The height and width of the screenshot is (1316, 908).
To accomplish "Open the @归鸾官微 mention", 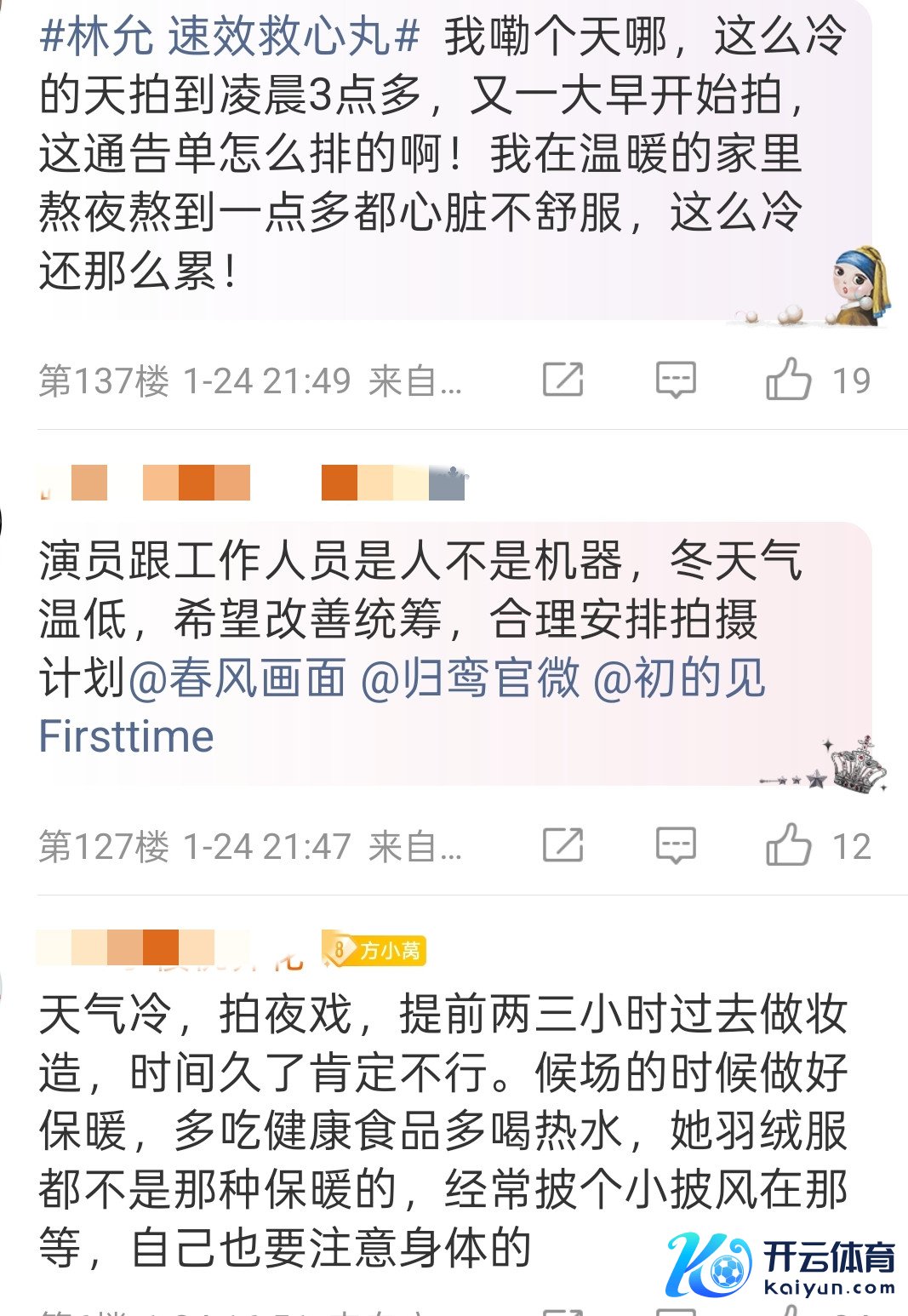I will point(470,678).
